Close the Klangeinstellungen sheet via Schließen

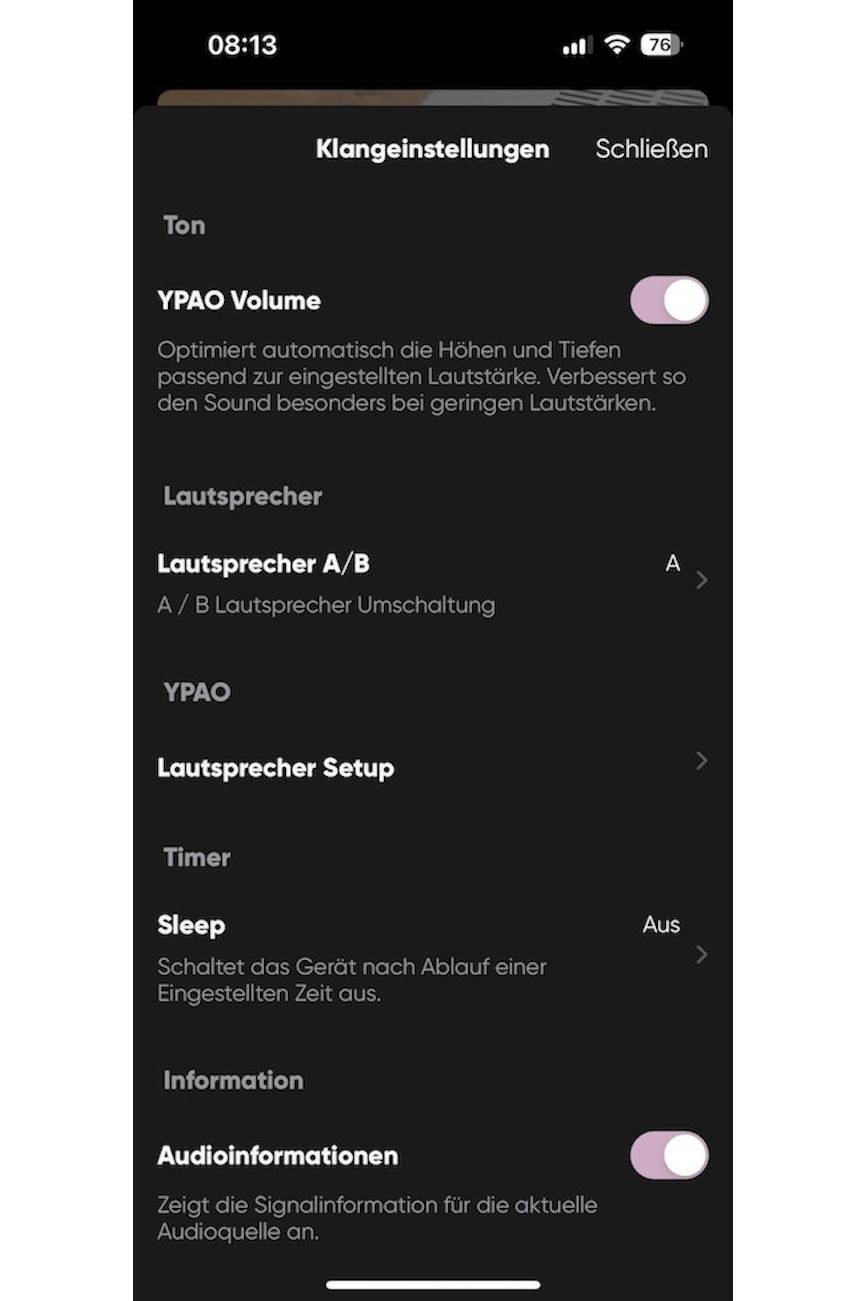click(x=651, y=149)
